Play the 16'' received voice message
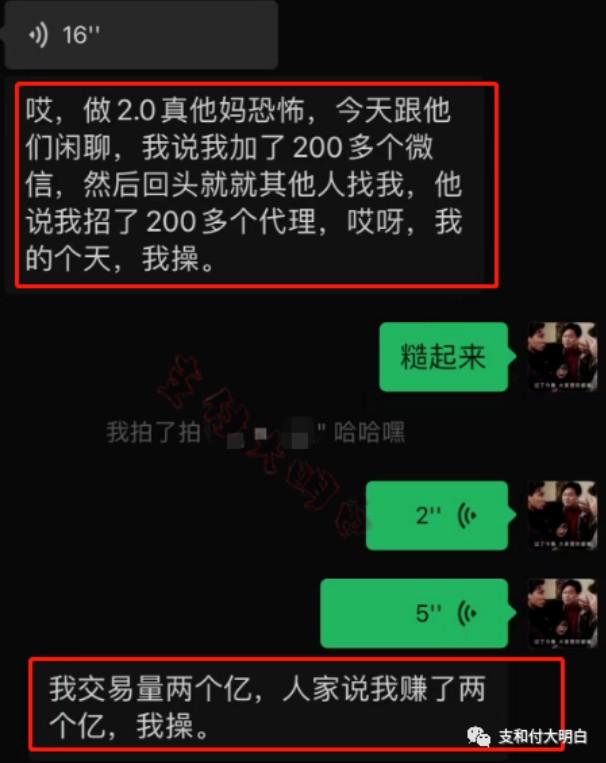Screen dimensions: 606x763 click(x=140, y=35)
